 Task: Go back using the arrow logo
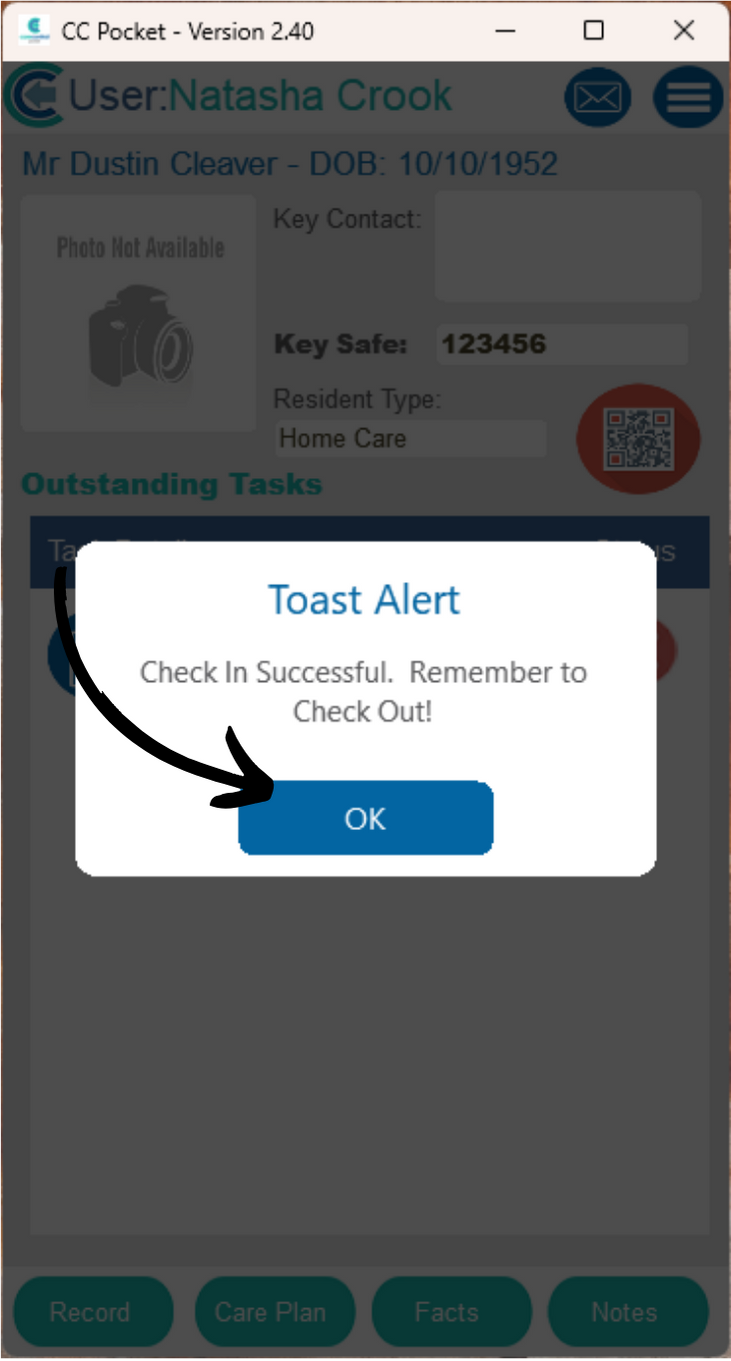34,96
